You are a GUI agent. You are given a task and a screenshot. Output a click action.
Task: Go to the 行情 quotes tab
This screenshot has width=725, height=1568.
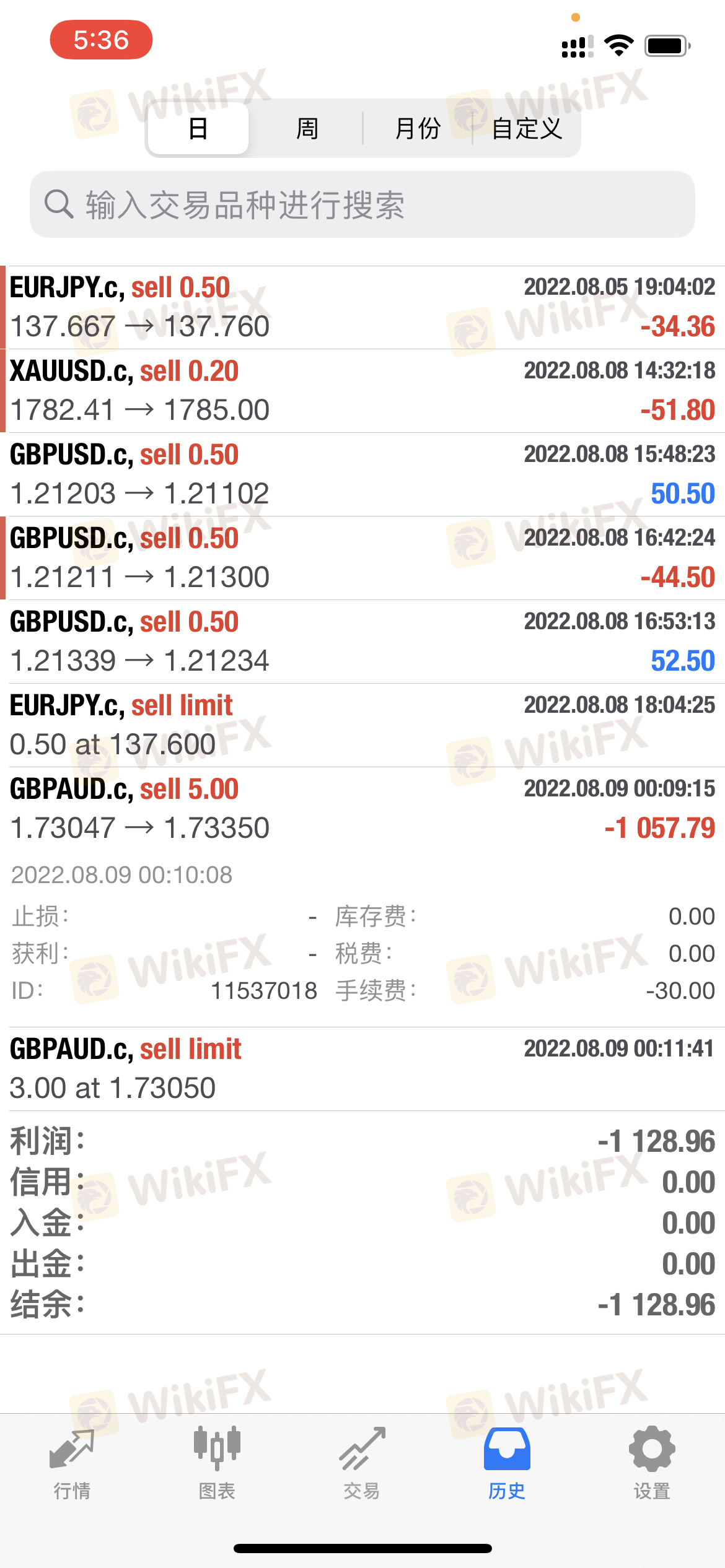72,1463
